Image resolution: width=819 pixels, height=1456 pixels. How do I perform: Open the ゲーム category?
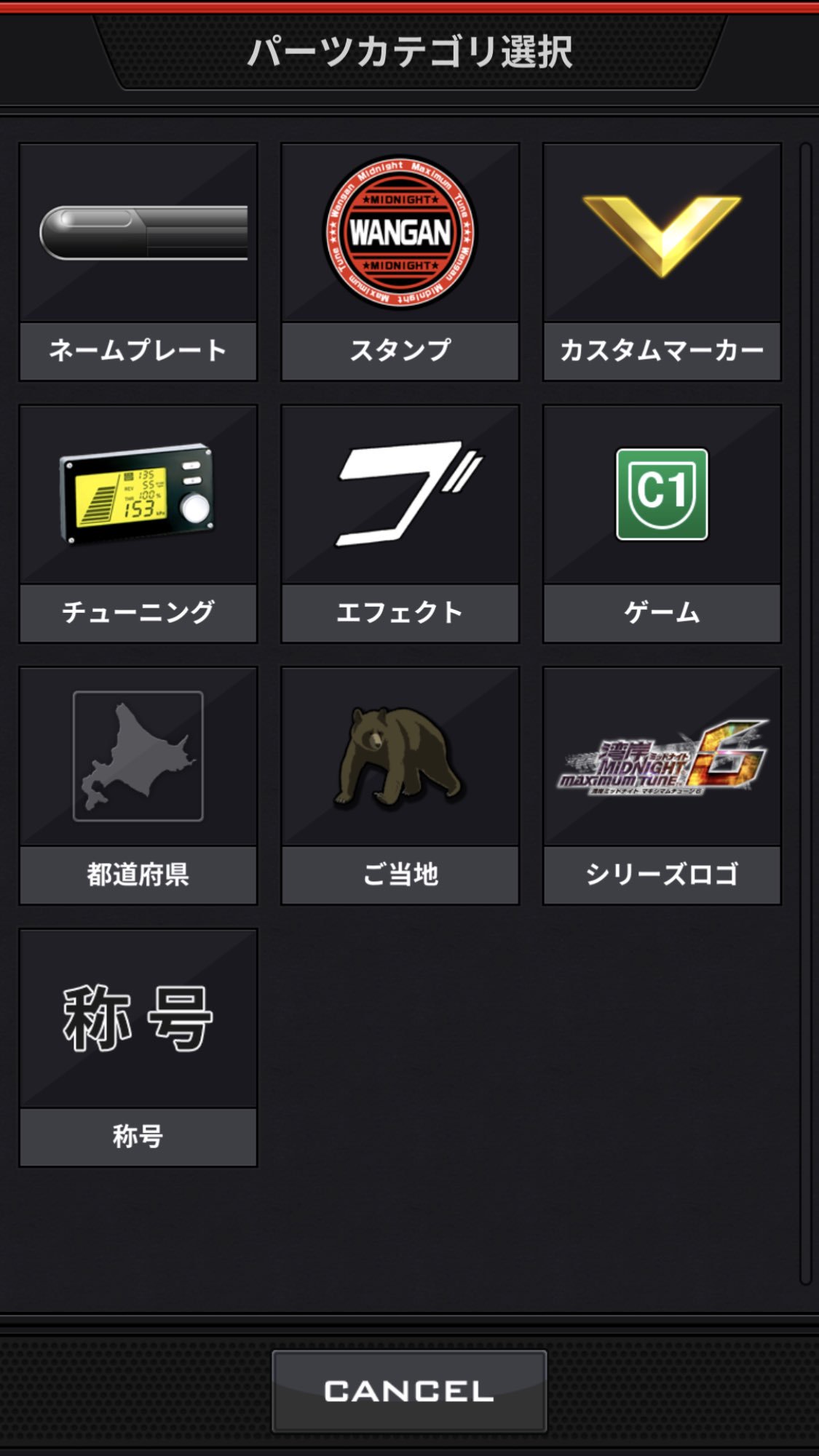tap(662, 524)
